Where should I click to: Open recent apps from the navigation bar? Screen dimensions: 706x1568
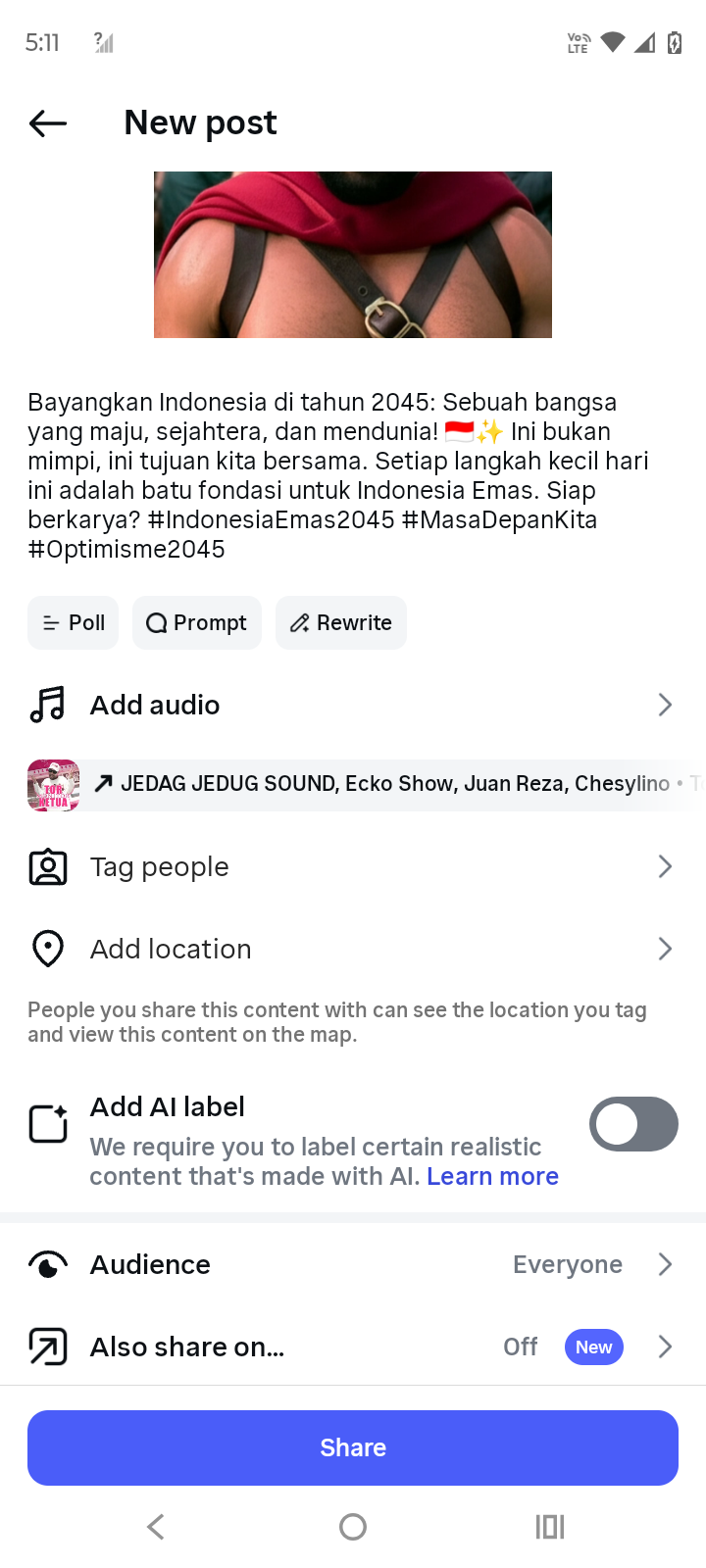tap(550, 1527)
